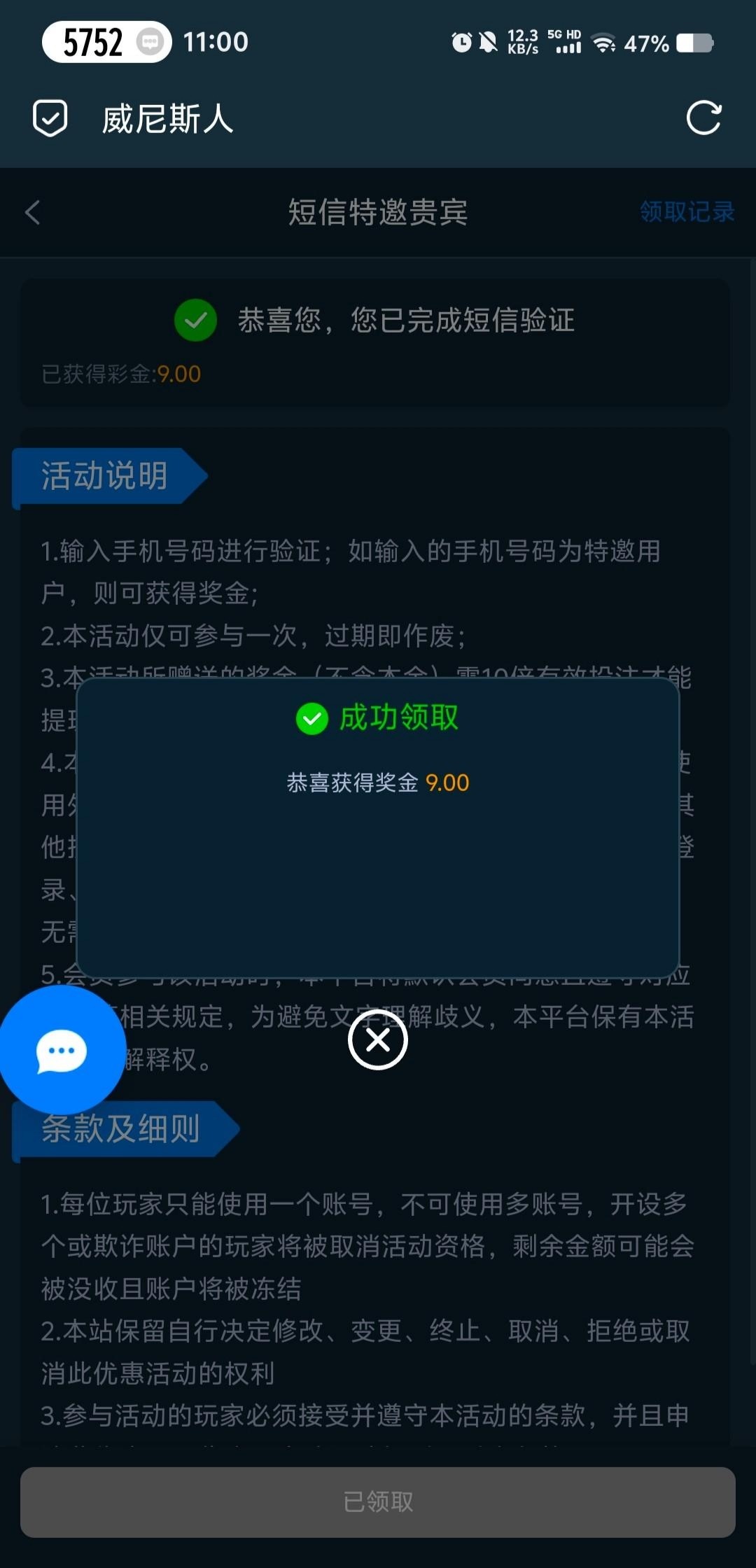Open 领取记录 claim history
Image resolution: width=756 pixels, height=1568 pixels.
click(687, 211)
